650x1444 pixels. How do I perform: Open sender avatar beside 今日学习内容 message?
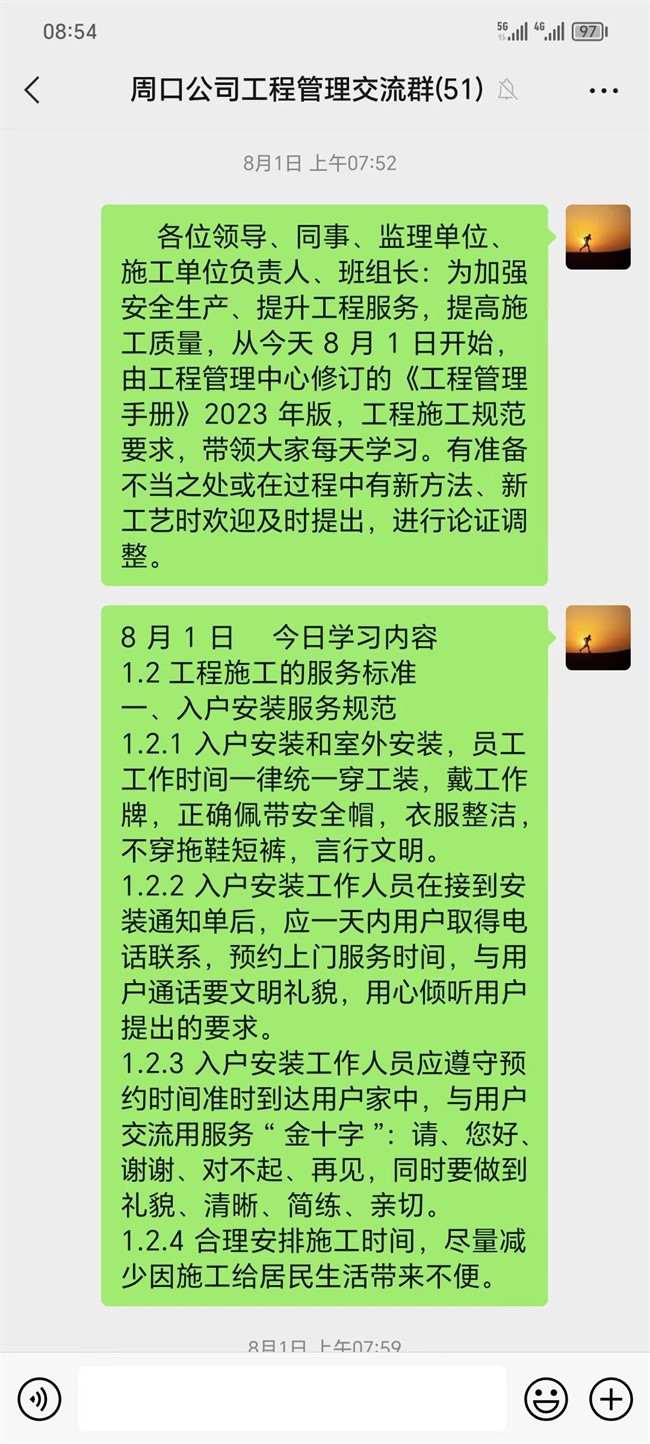pyautogui.click(x=598, y=637)
